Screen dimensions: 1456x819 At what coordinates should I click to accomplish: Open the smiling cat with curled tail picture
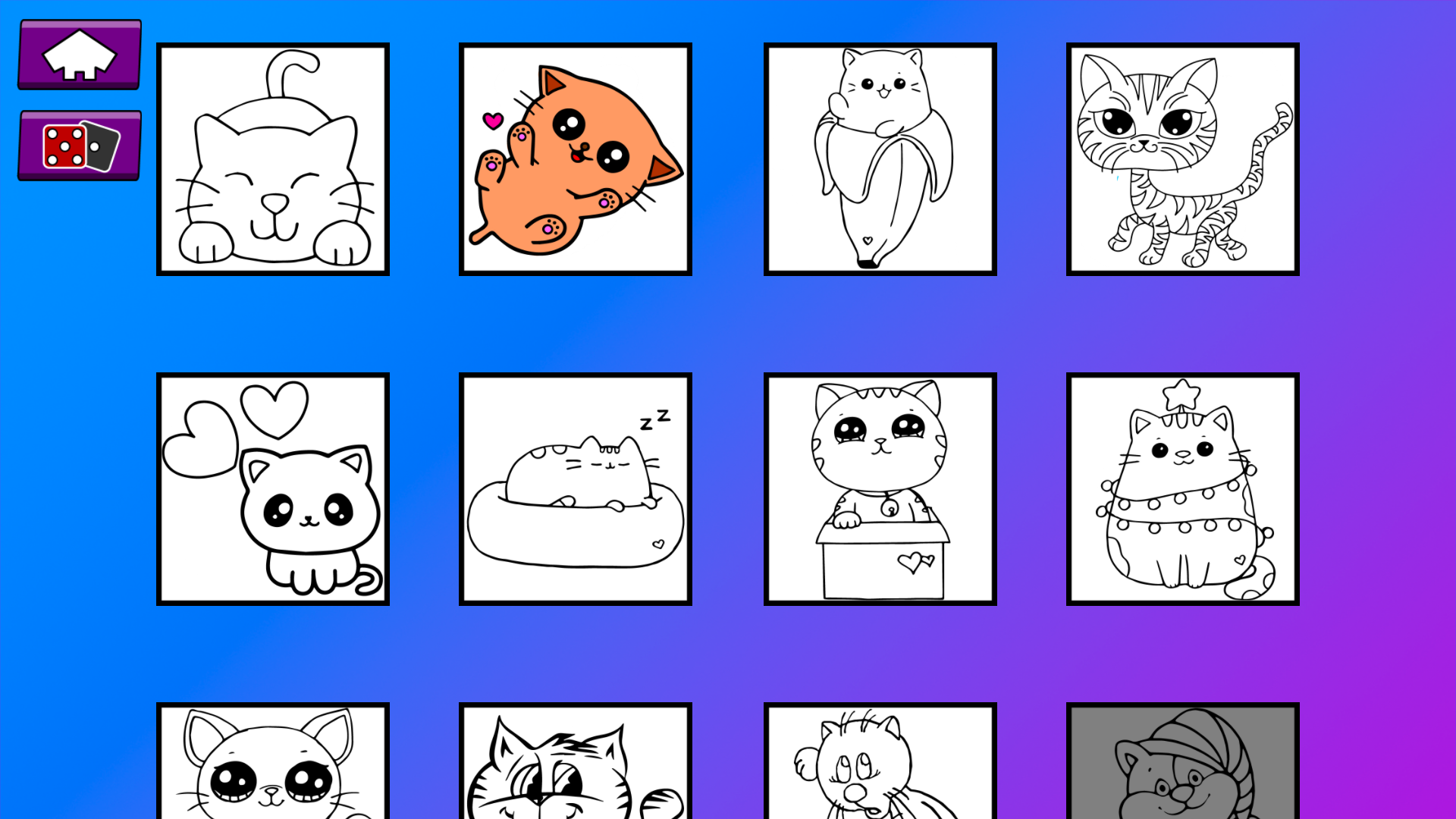(273, 159)
